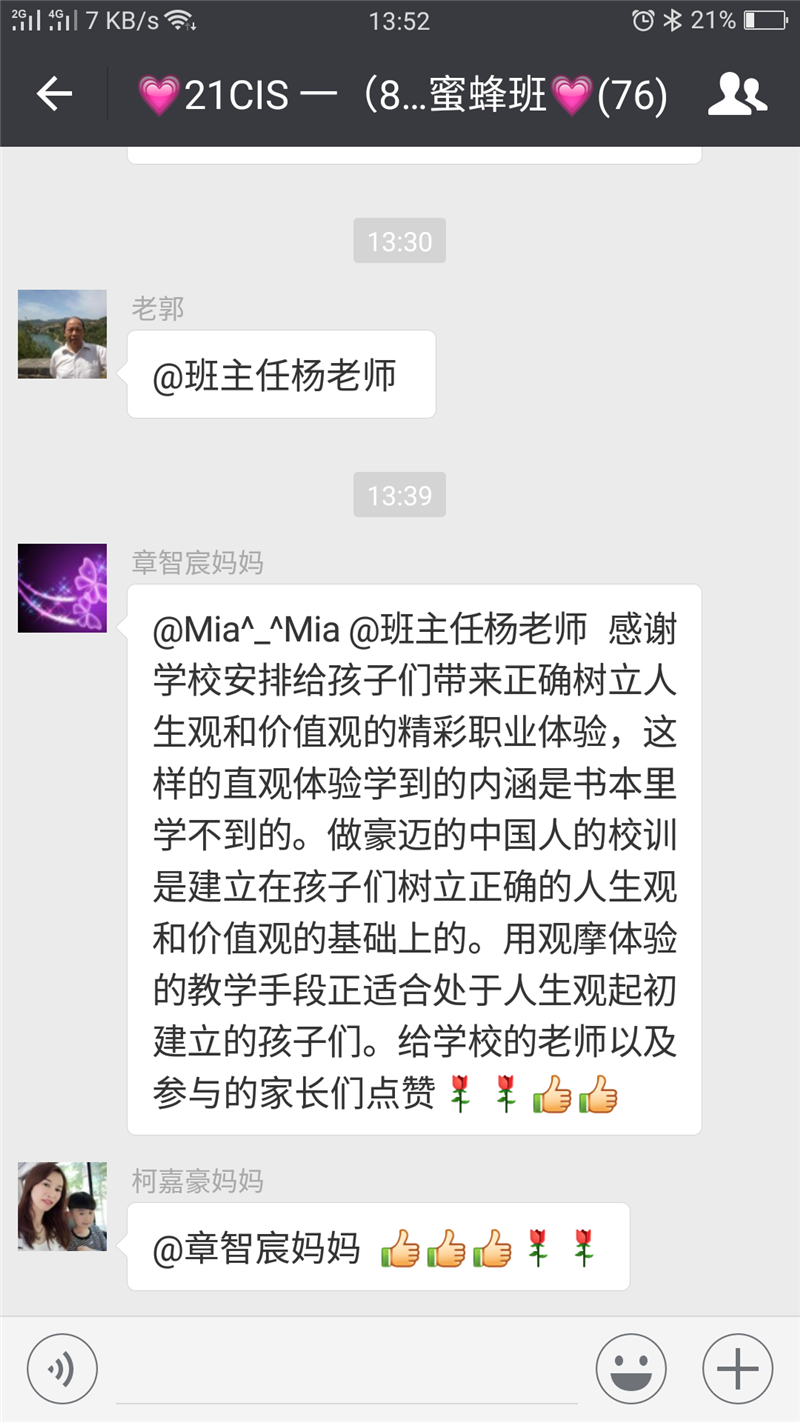Tap the message text input field
The height and width of the screenshot is (1422, 800).
[345, 1370]
